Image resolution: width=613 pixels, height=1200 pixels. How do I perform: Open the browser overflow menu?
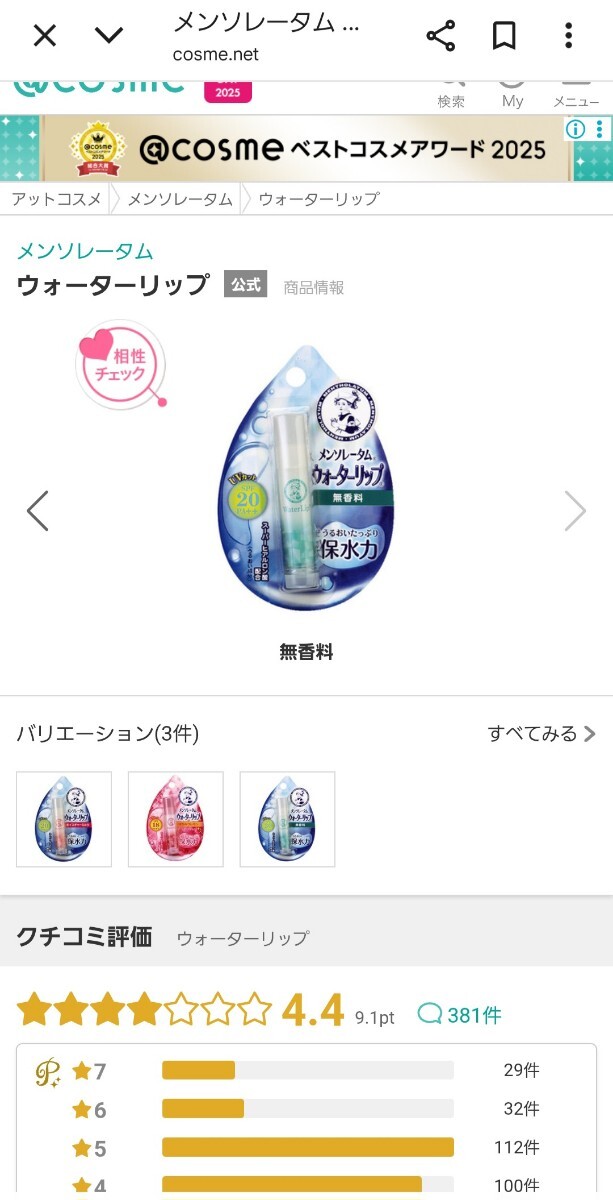[x=568, y=37]
